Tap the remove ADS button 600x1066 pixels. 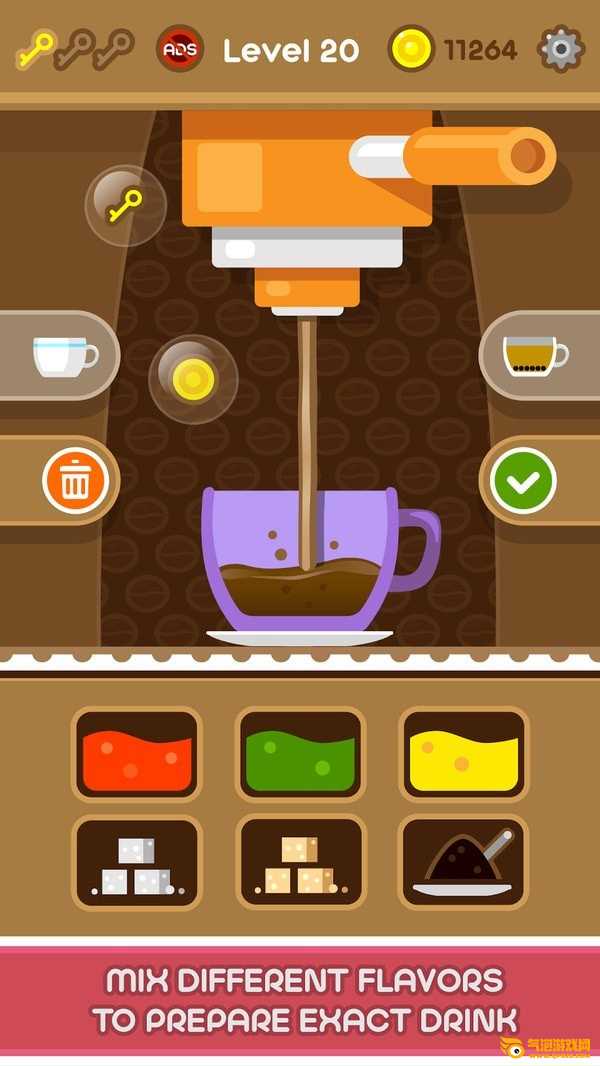180,49
